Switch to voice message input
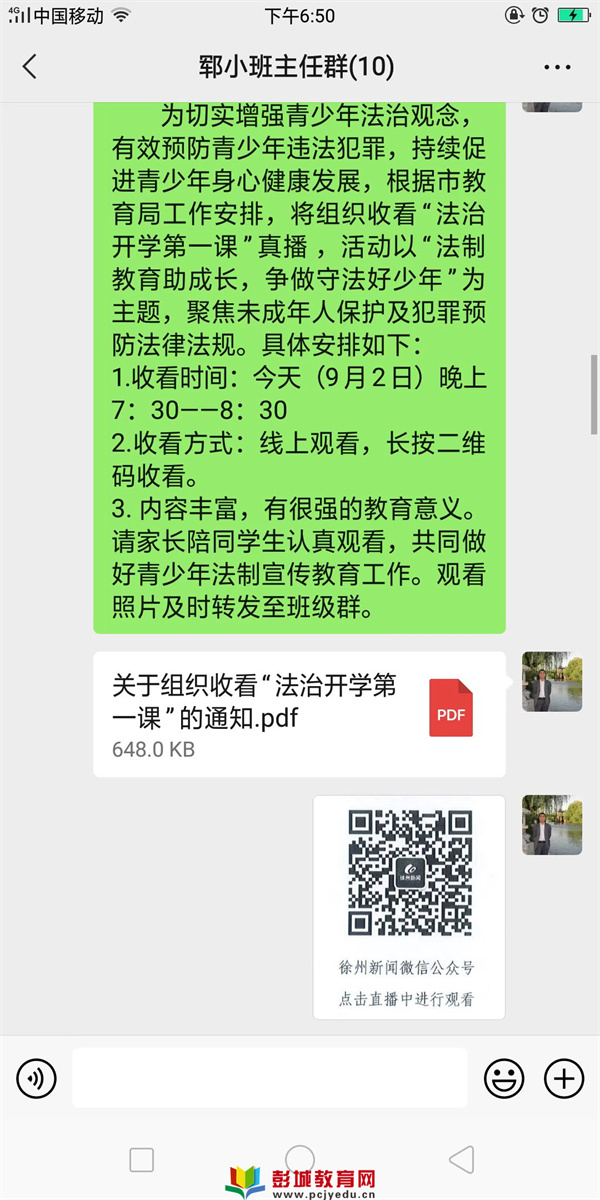Image resolution: width=600 pixels, height=1200 pixels. (37, 1078)
